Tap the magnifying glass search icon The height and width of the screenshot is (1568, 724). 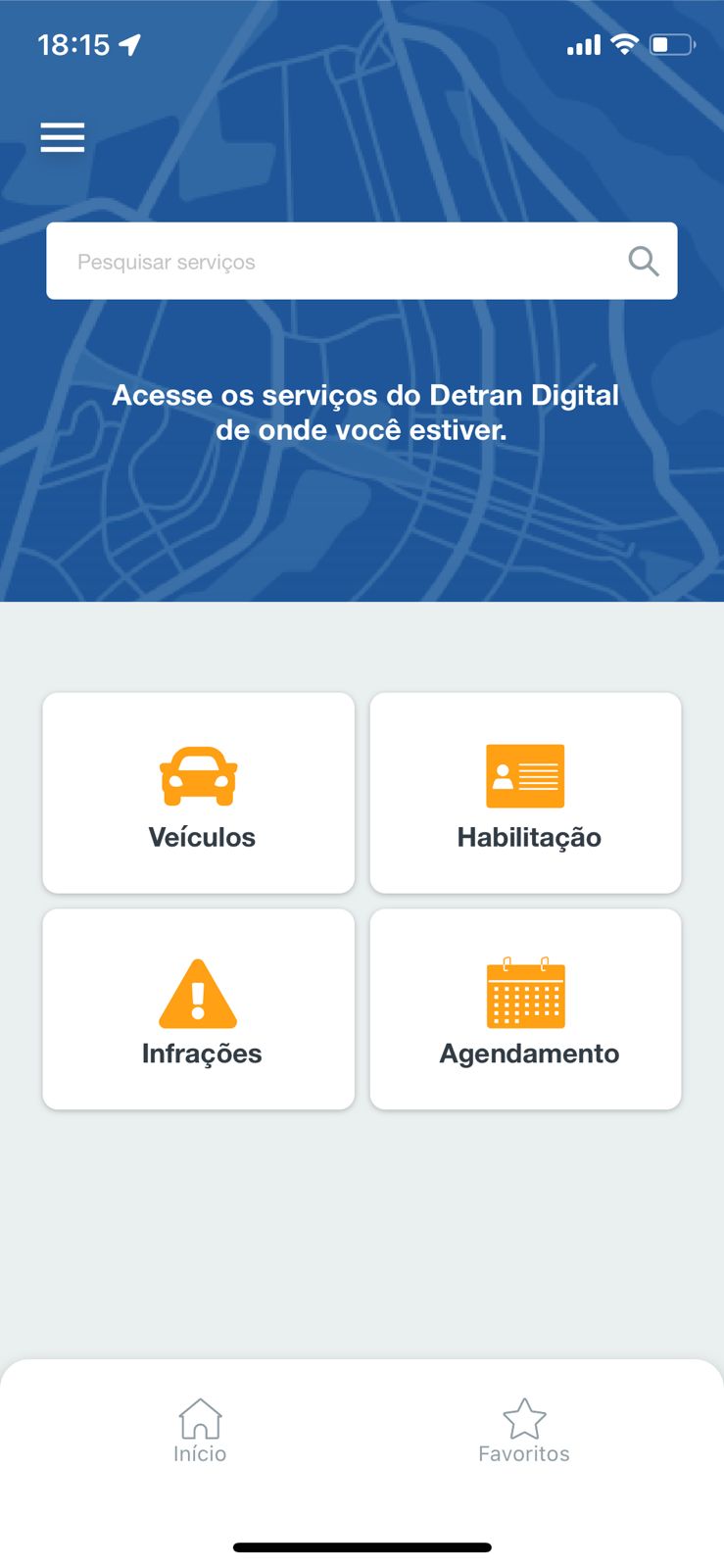pyautogui.click(x=643, y=262)
